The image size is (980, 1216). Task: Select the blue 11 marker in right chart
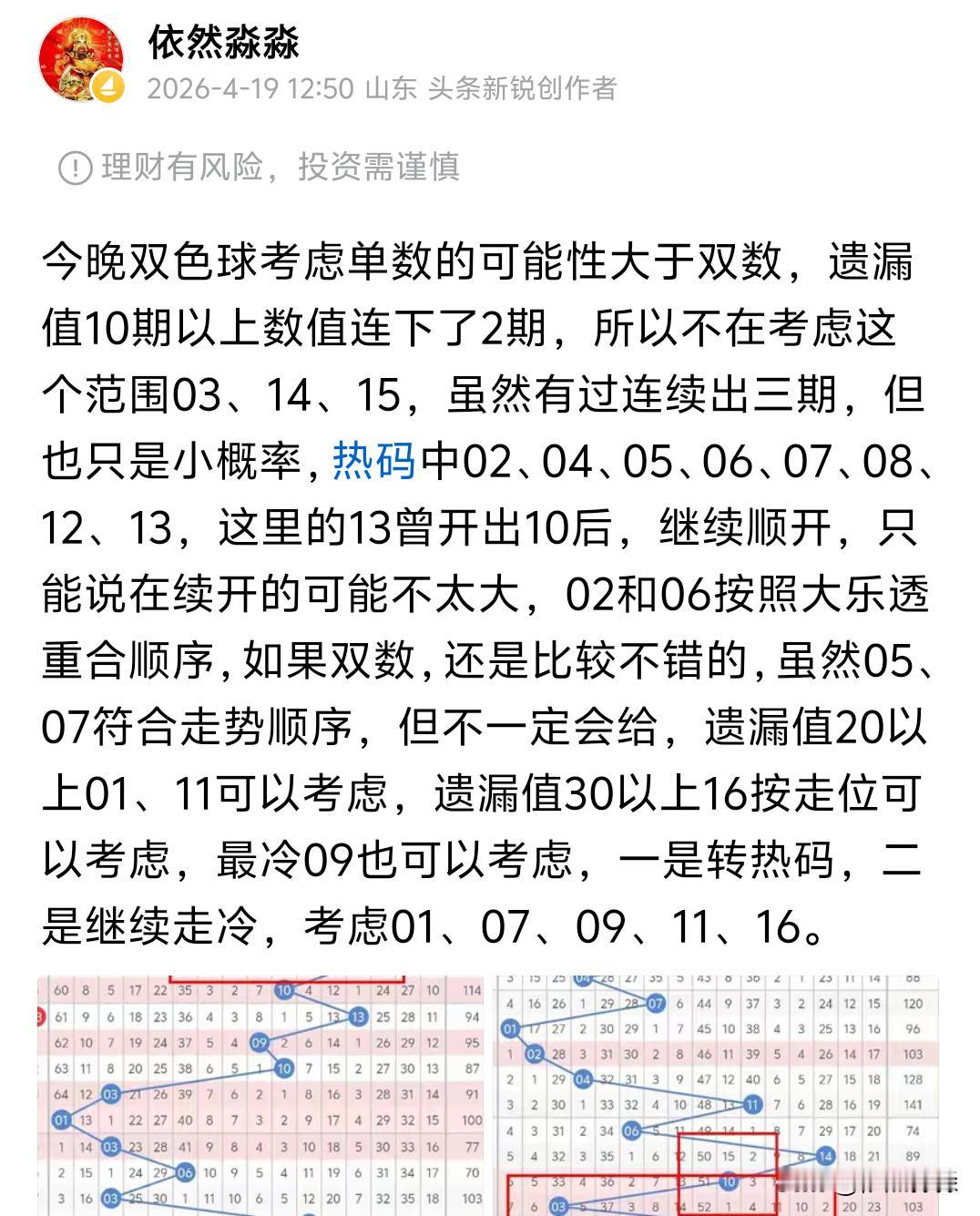click(x=751, y=1104)
